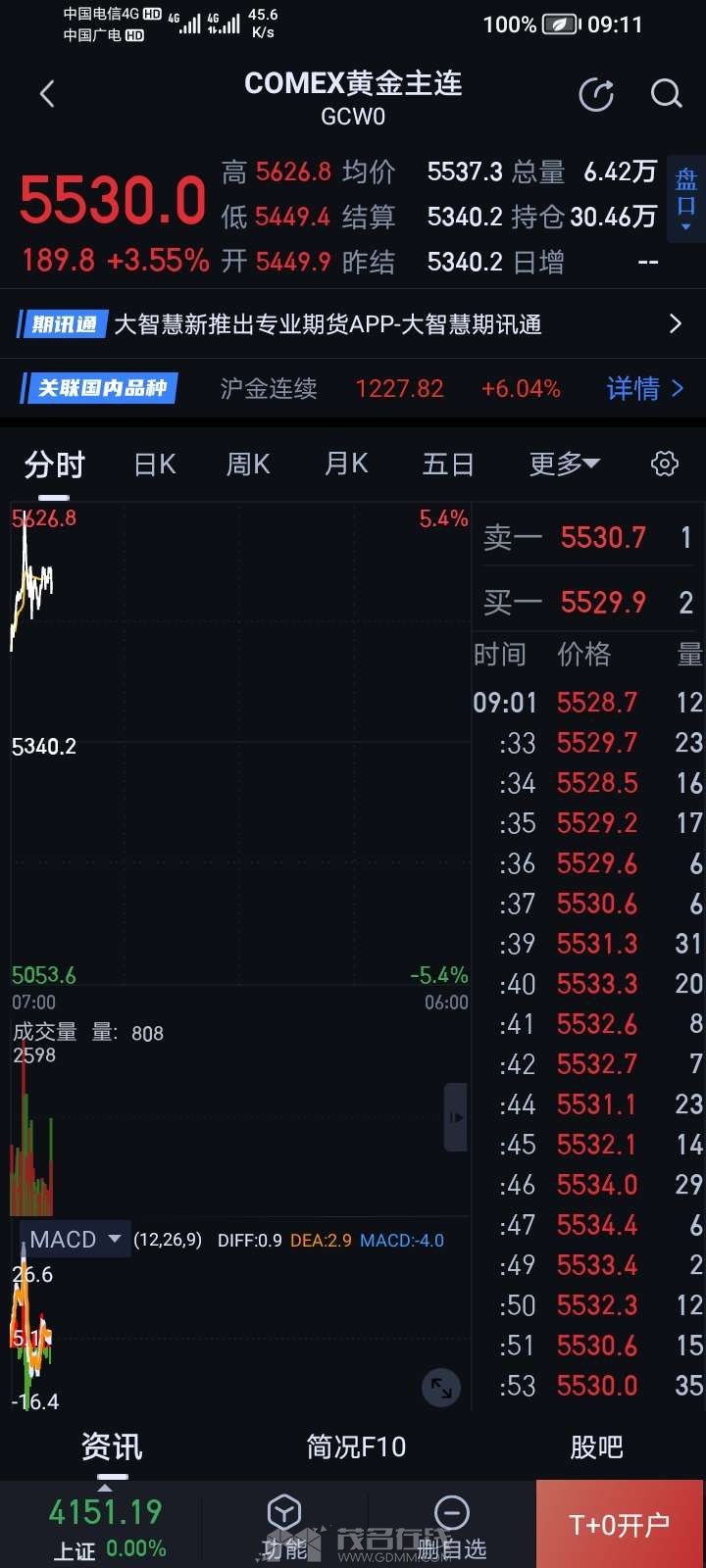706x1568 pixels.
Task: Open the 更多 chart period dropdown
Action: click(x=564, y=464)
